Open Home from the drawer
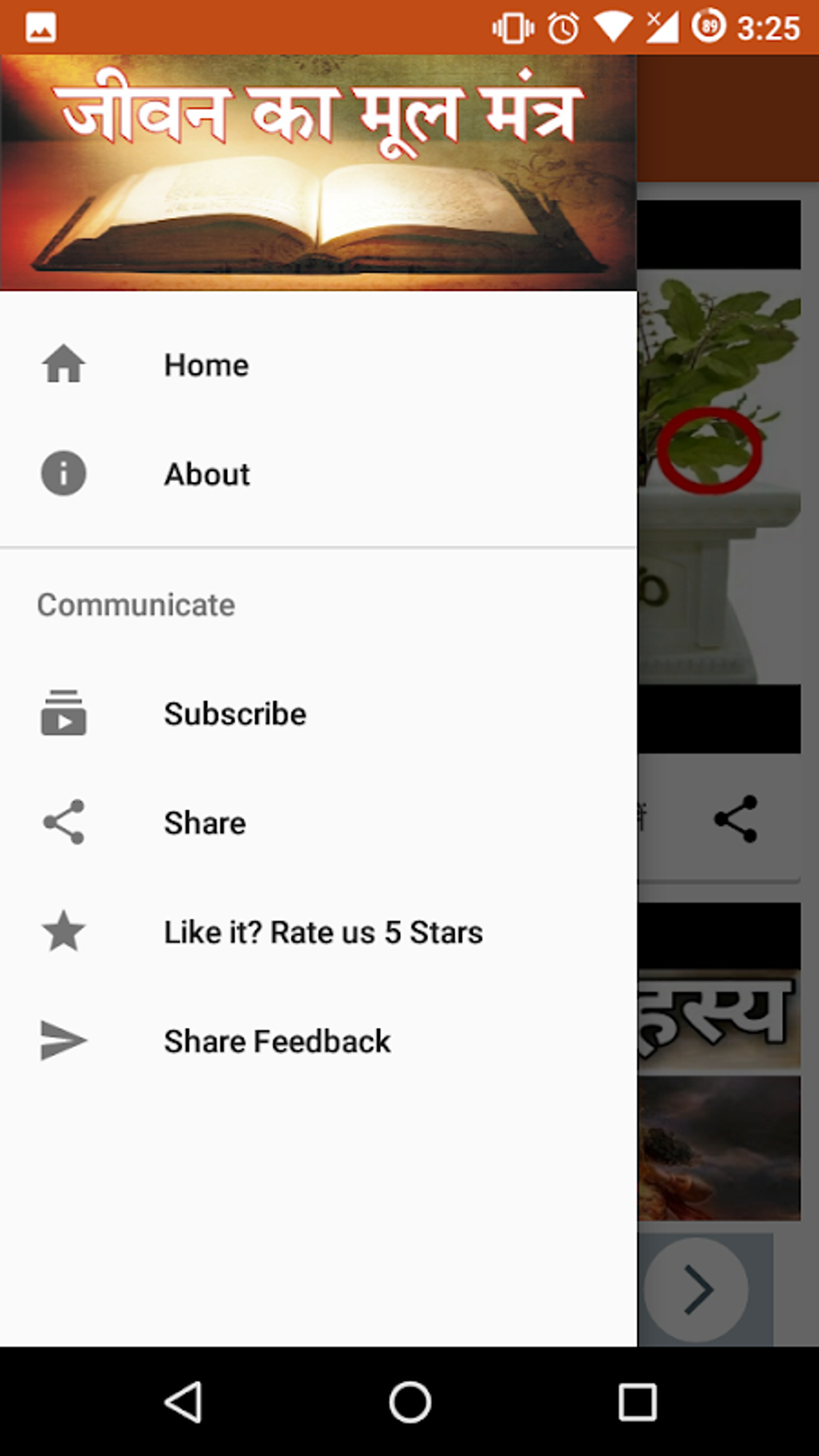 [x=318, y=365]
